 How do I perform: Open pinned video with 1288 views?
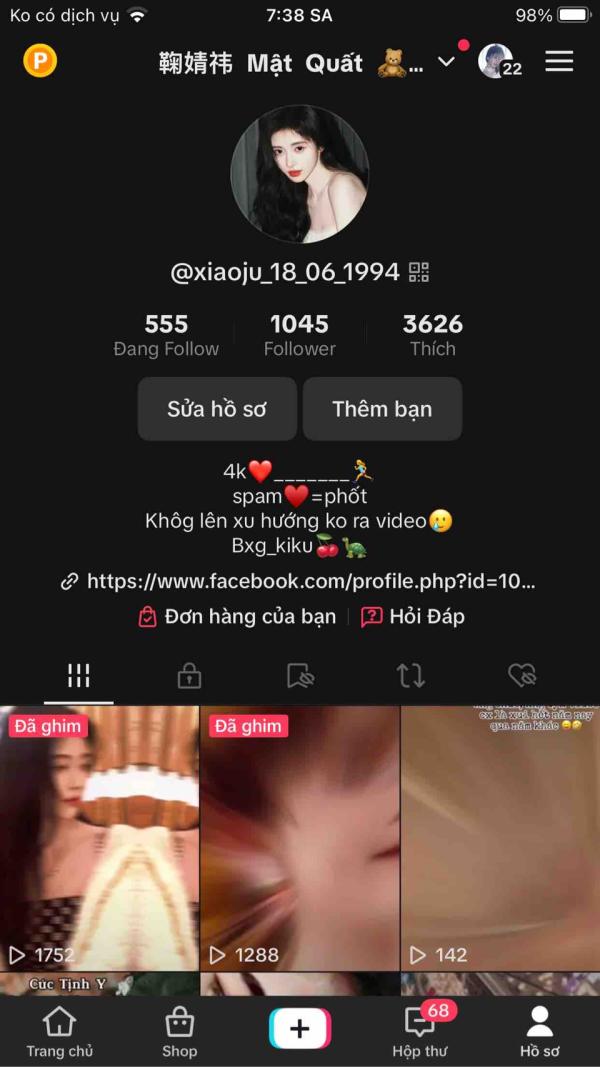tap(299, 840)
